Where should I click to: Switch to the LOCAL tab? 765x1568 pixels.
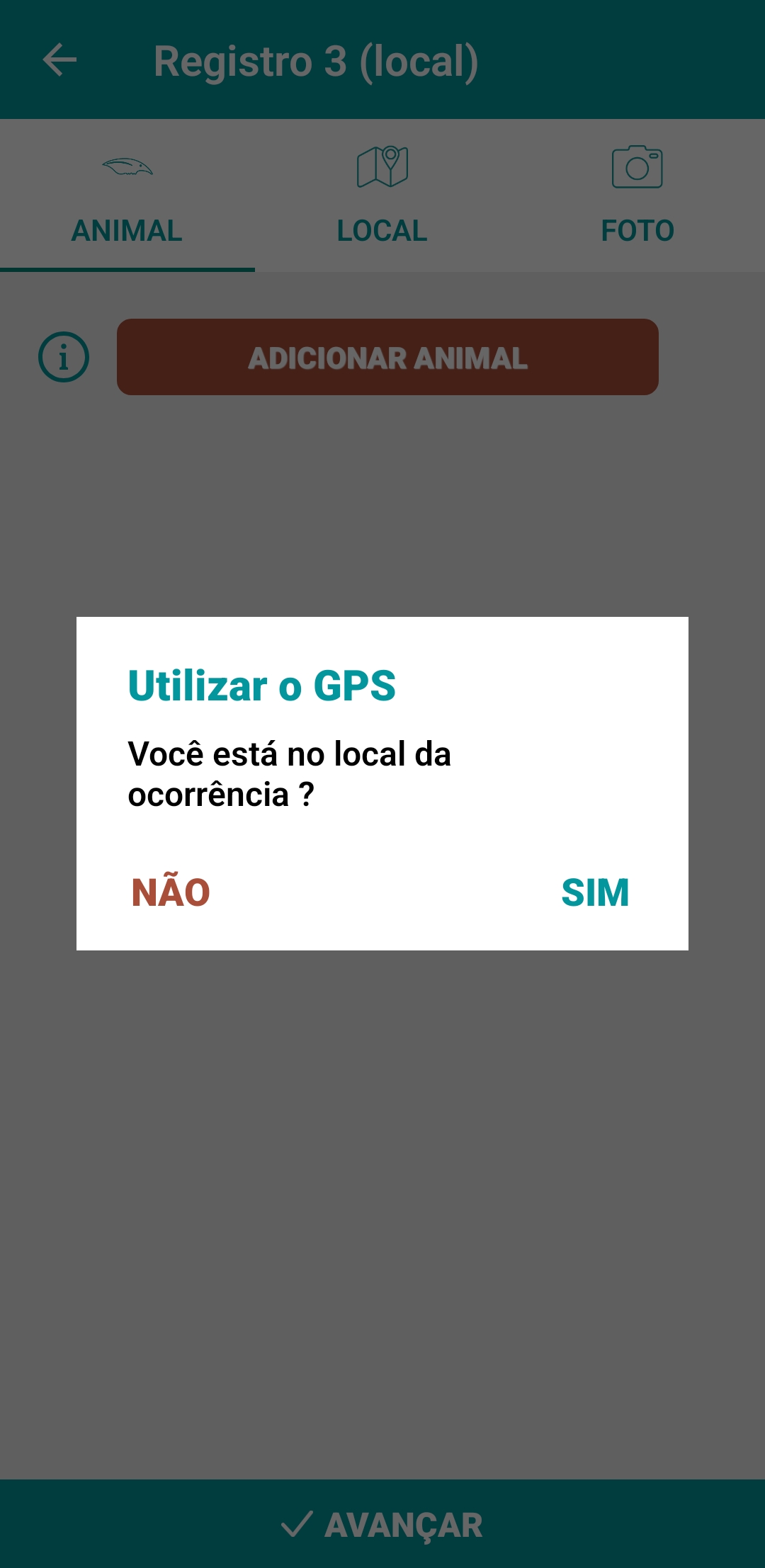382,230
